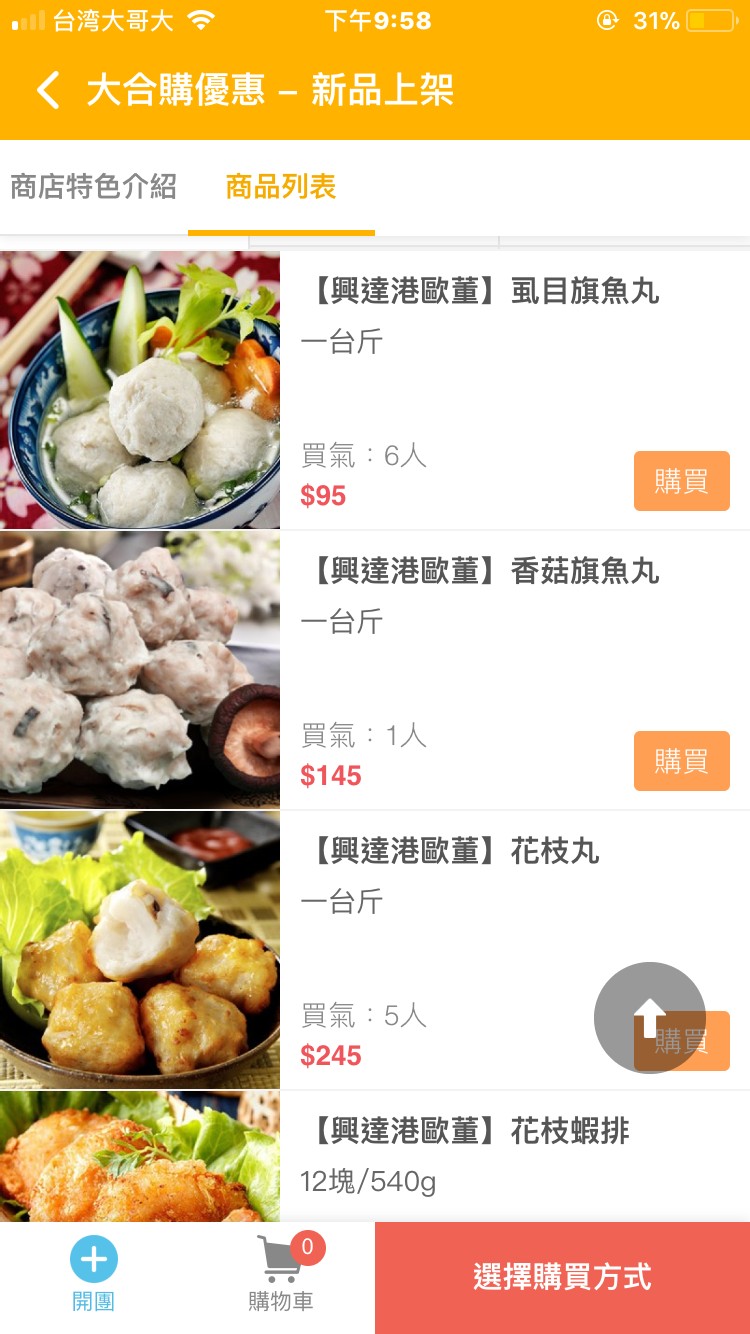Buy the 香菇旗魚丸 item
750x1334 pixels.
coord(681,761)
